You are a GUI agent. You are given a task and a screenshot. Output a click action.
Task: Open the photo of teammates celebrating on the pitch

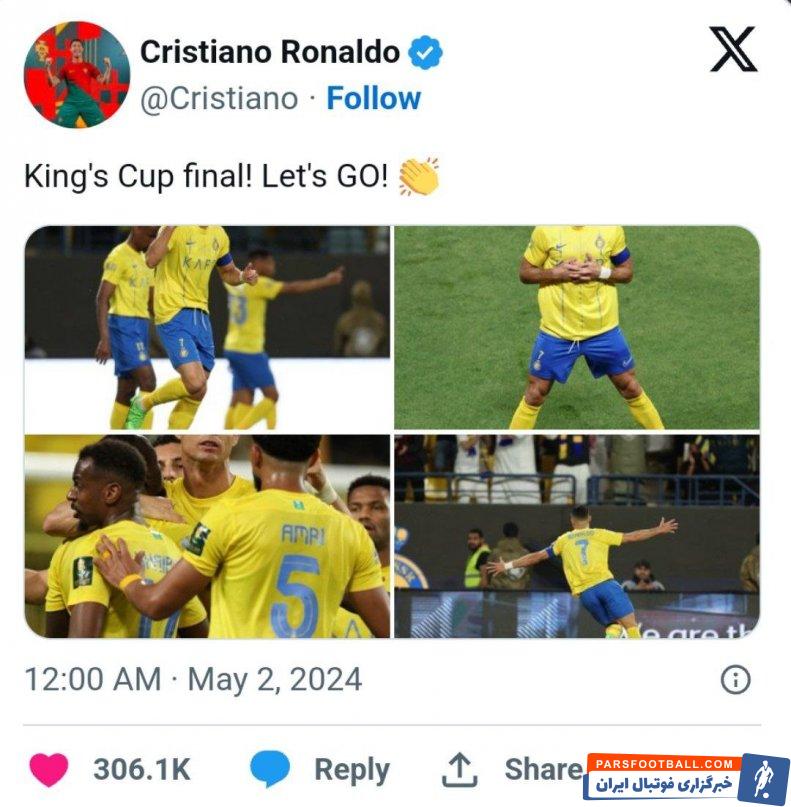pos(208,328)
